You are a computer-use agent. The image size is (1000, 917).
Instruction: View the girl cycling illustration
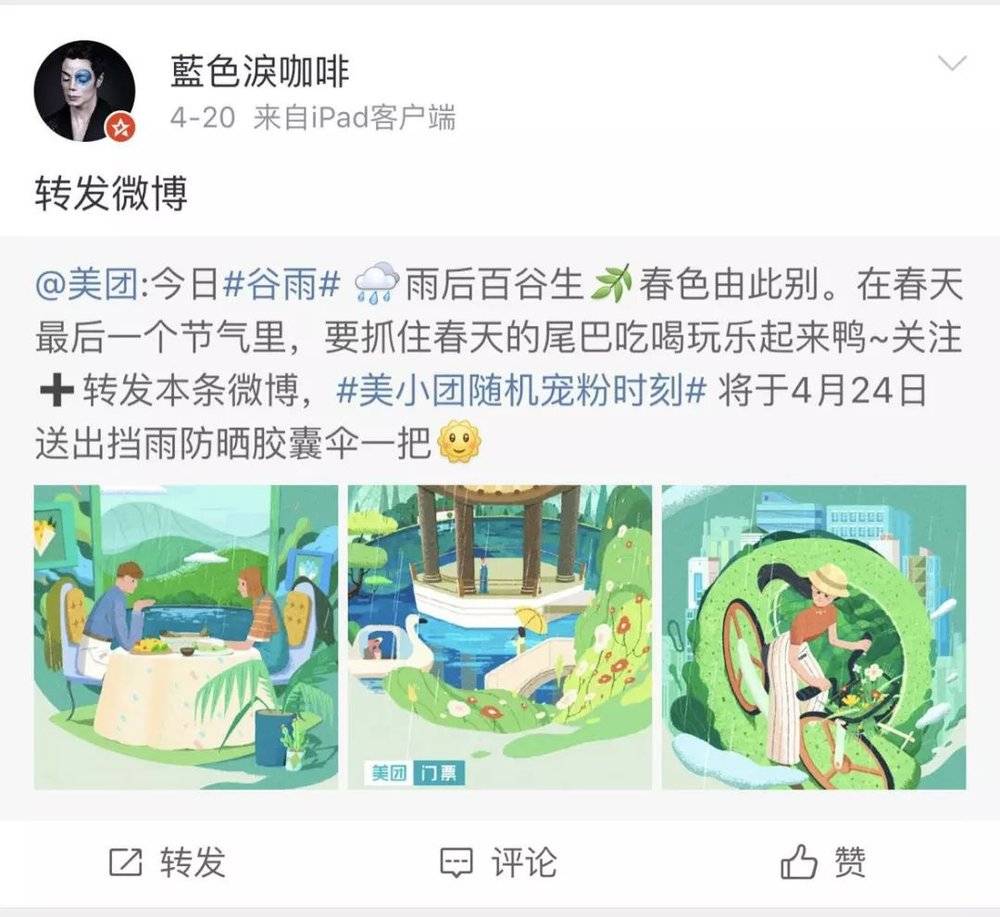click(x=814, y=637)
